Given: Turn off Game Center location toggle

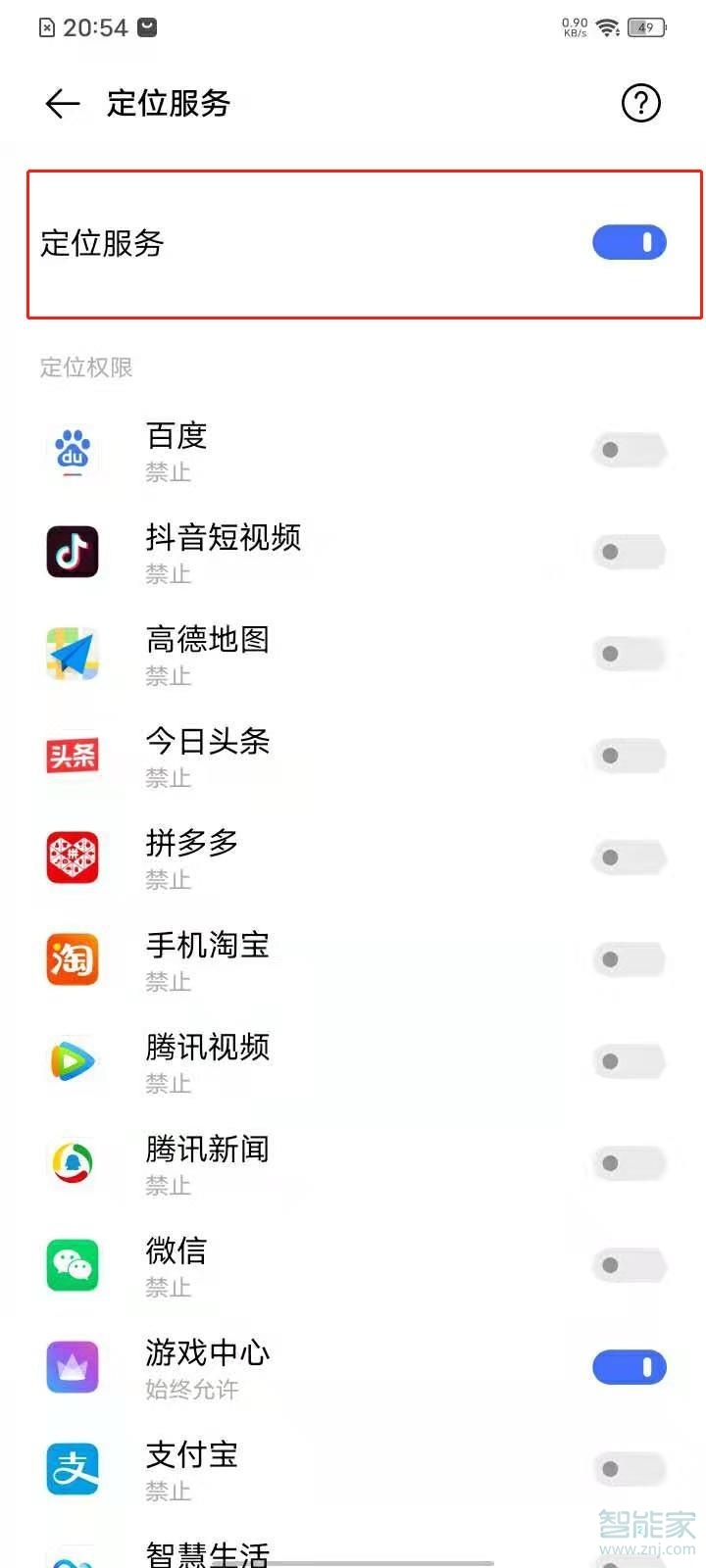Looking at the screenshot, I should (628, 1366).
